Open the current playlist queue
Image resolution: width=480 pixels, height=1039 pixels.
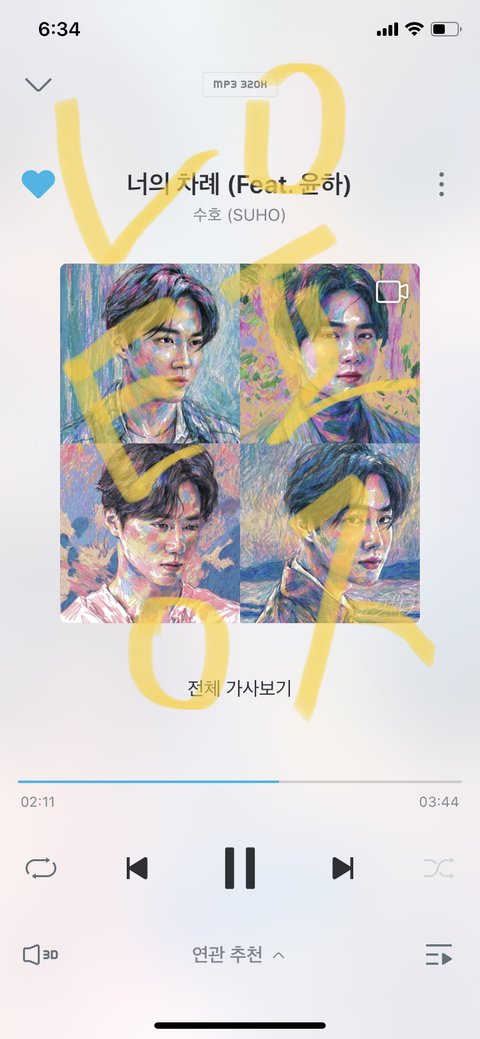click(x=439, y=955)
